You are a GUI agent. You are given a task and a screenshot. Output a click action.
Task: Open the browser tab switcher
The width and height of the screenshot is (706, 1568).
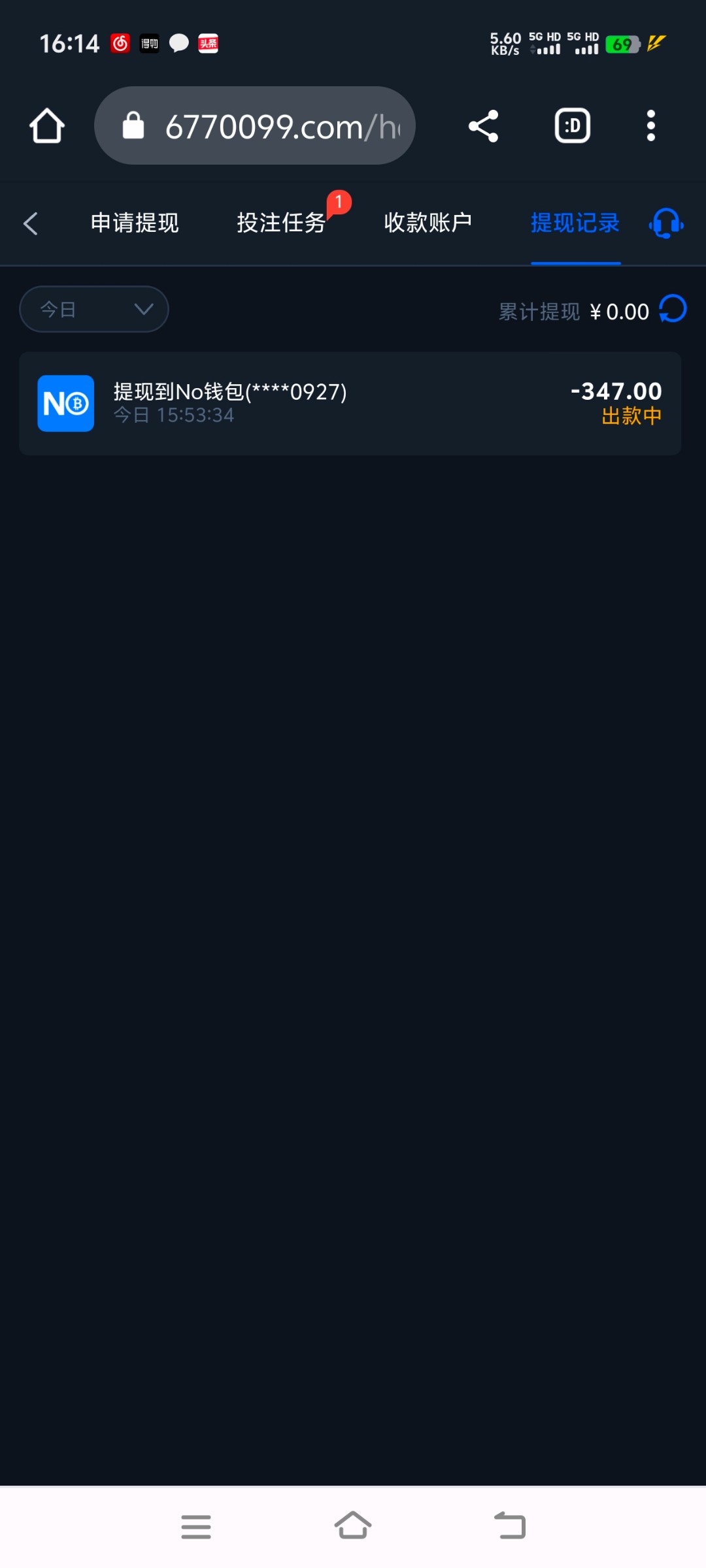pyautogui.click(x=573, y=125)
